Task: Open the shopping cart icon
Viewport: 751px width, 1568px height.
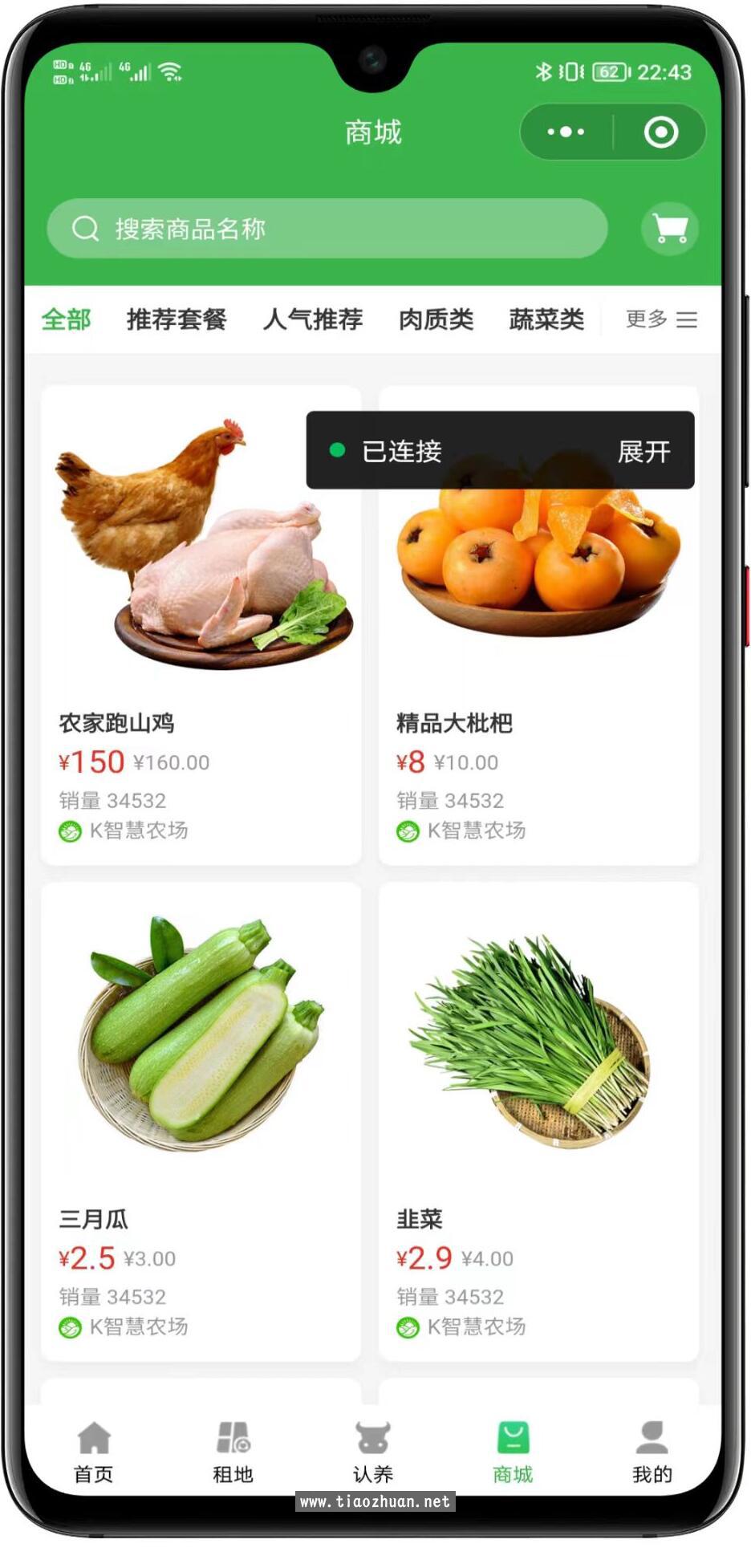Action: (669, 229)
